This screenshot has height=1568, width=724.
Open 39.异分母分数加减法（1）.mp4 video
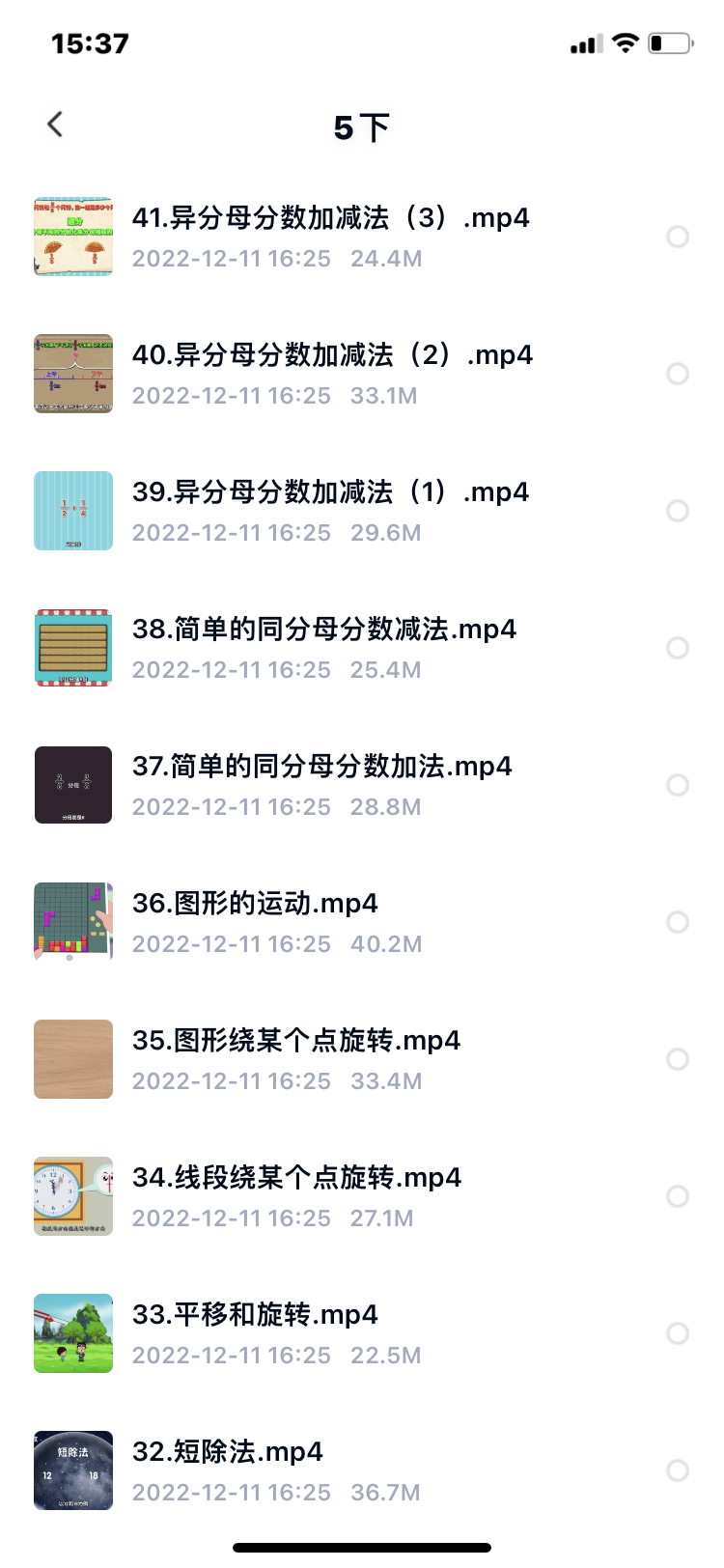click(x=330, y=493)
